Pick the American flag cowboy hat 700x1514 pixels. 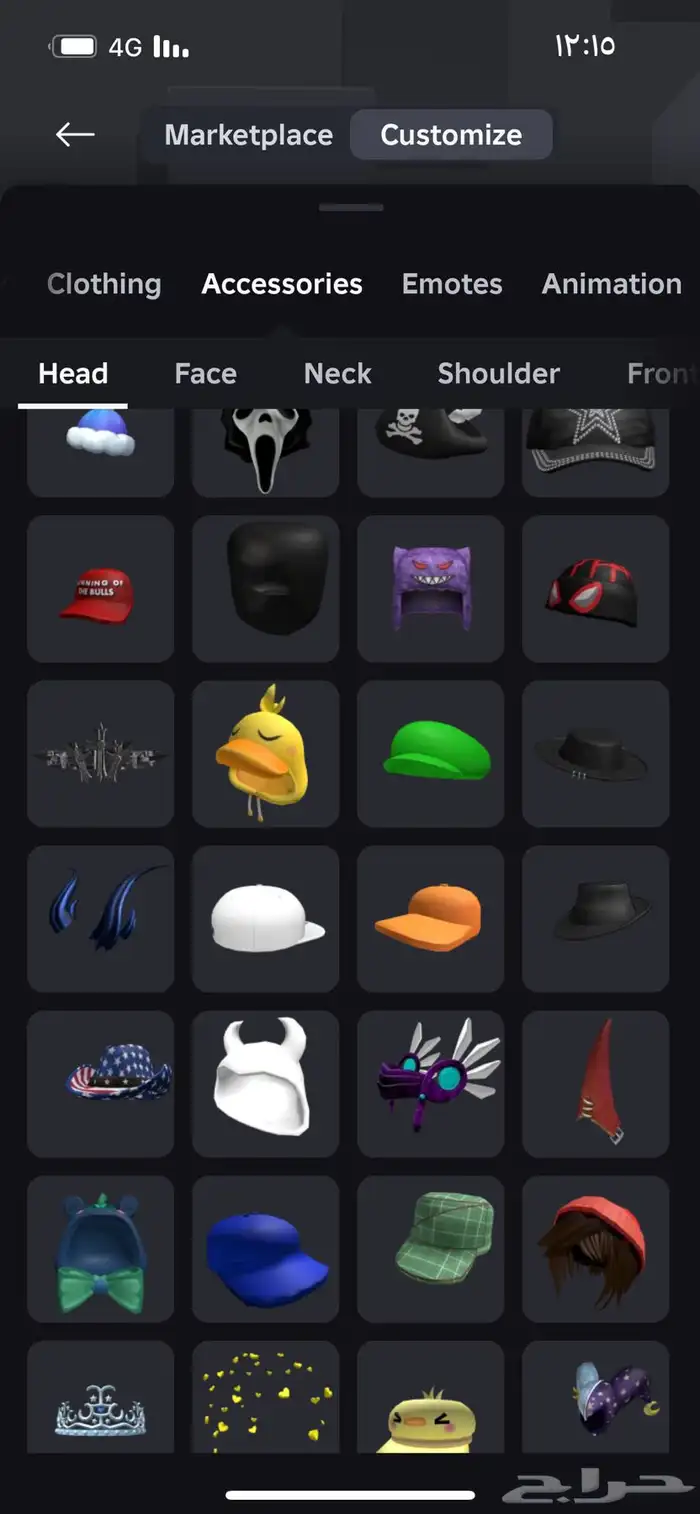coord(100,1084)
